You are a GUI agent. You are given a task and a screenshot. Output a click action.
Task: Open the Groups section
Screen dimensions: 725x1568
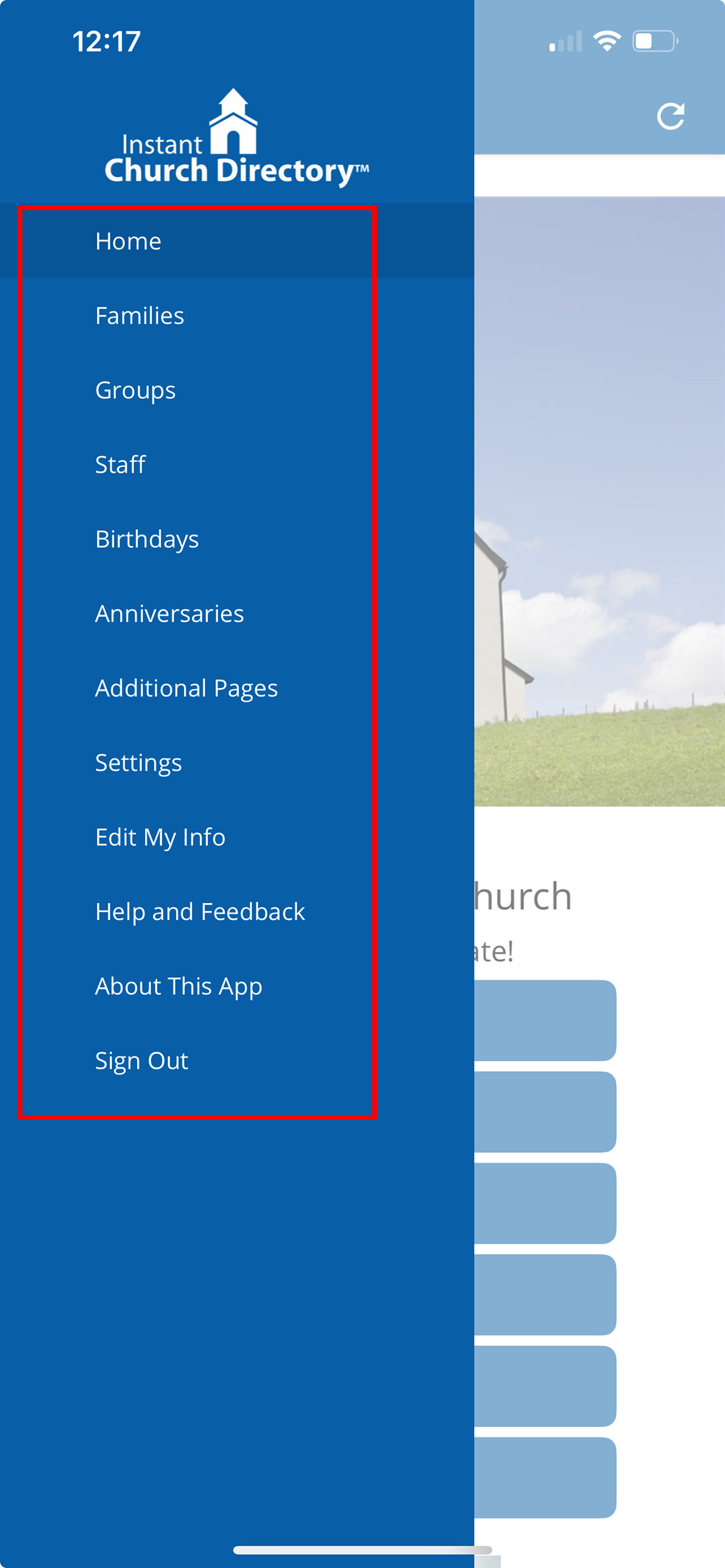[135, 390]
